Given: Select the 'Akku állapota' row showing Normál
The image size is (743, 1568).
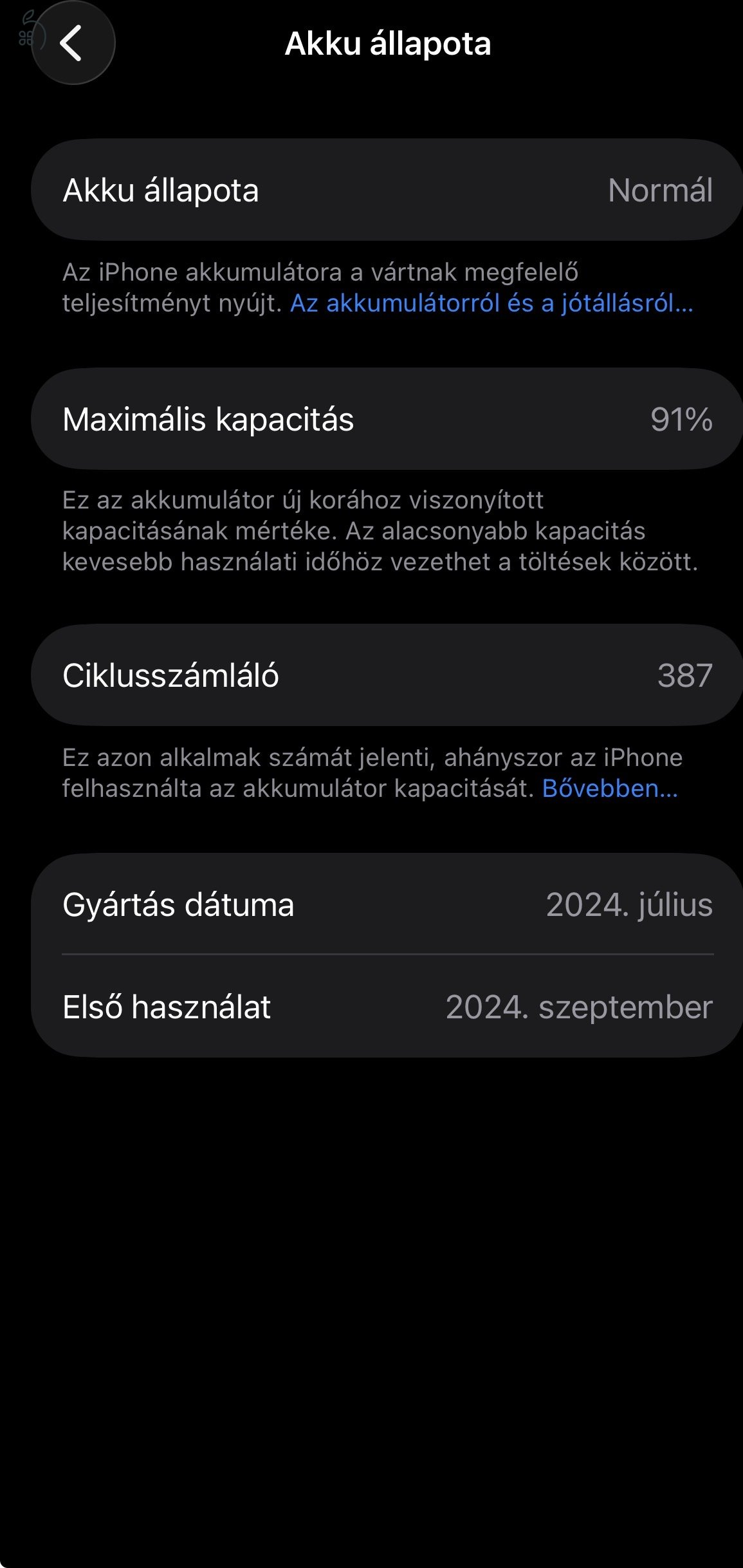Looking at the screenshot, I should (371, 191).
